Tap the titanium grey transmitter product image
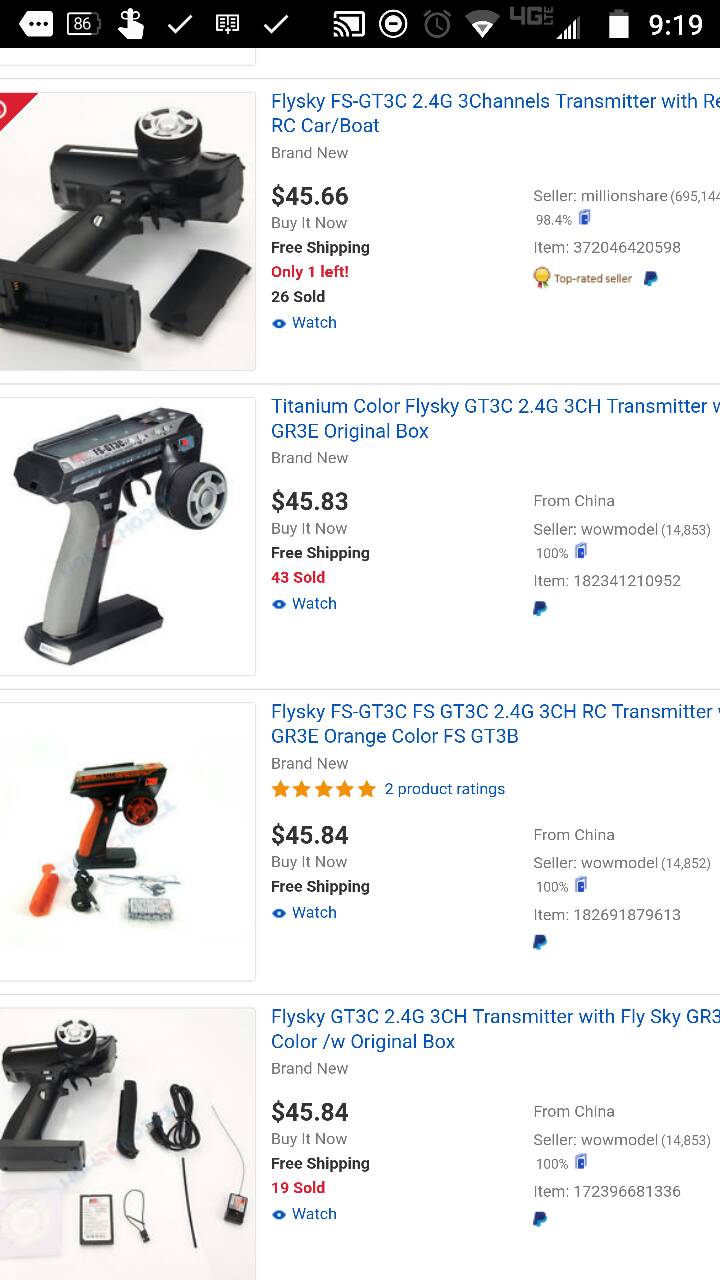 [x=127, y=536]
